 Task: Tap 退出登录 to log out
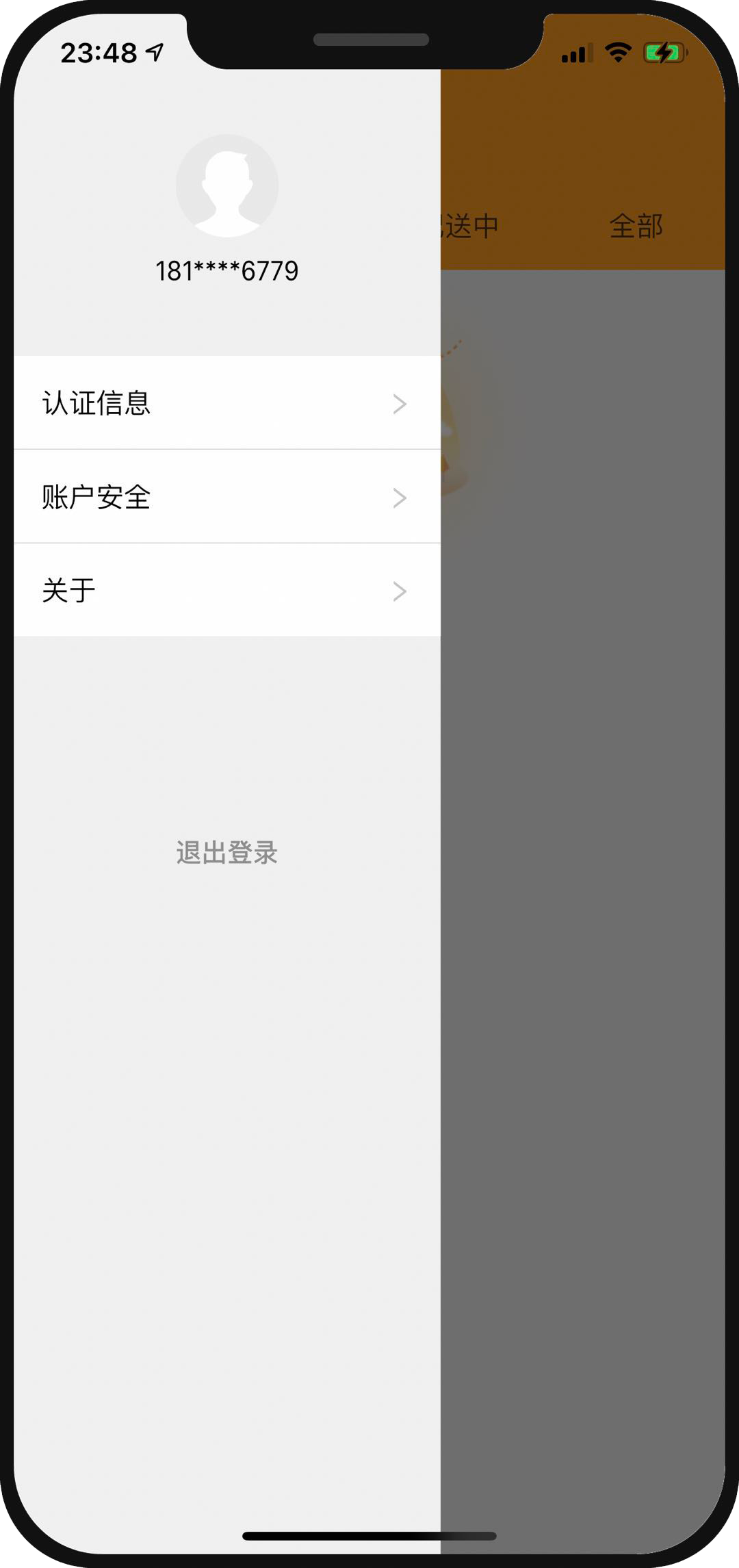pos(227,853)
